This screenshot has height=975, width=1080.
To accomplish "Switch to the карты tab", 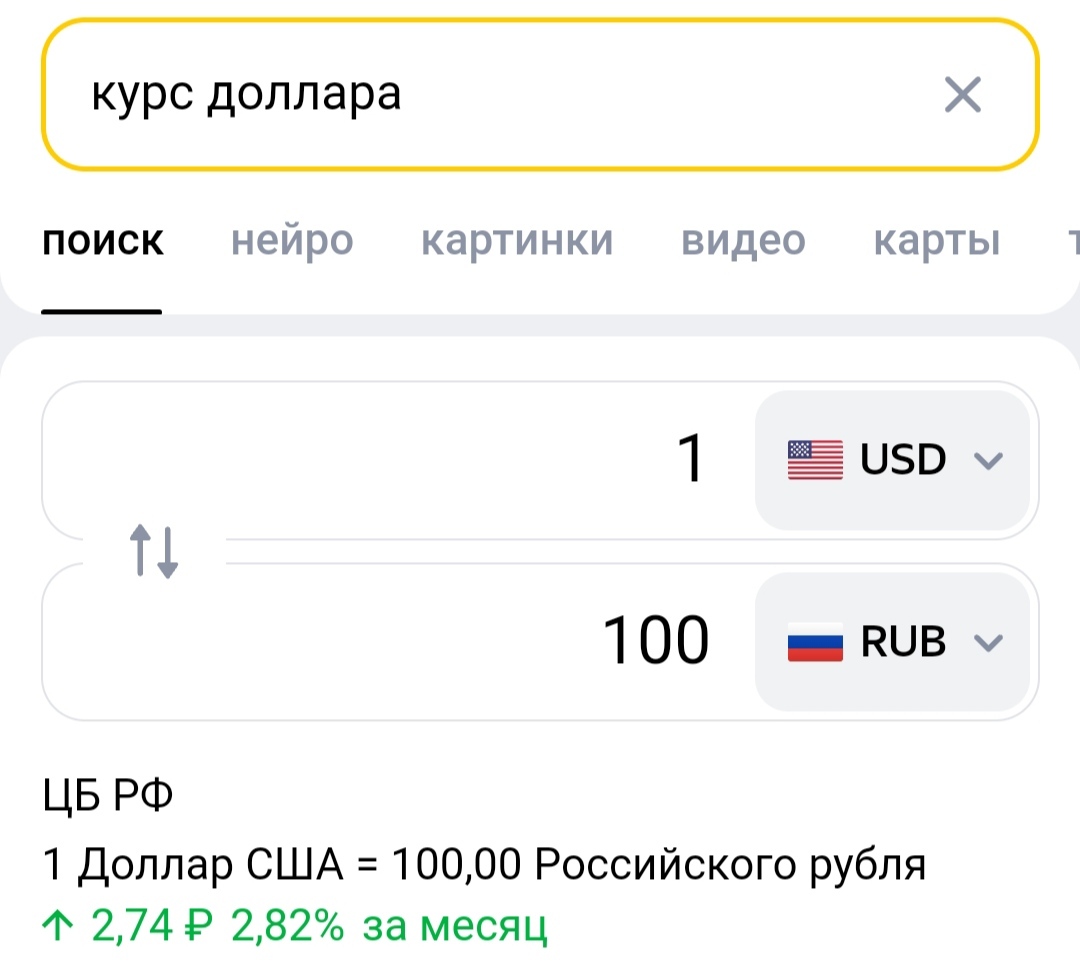I will coord(937,241).
